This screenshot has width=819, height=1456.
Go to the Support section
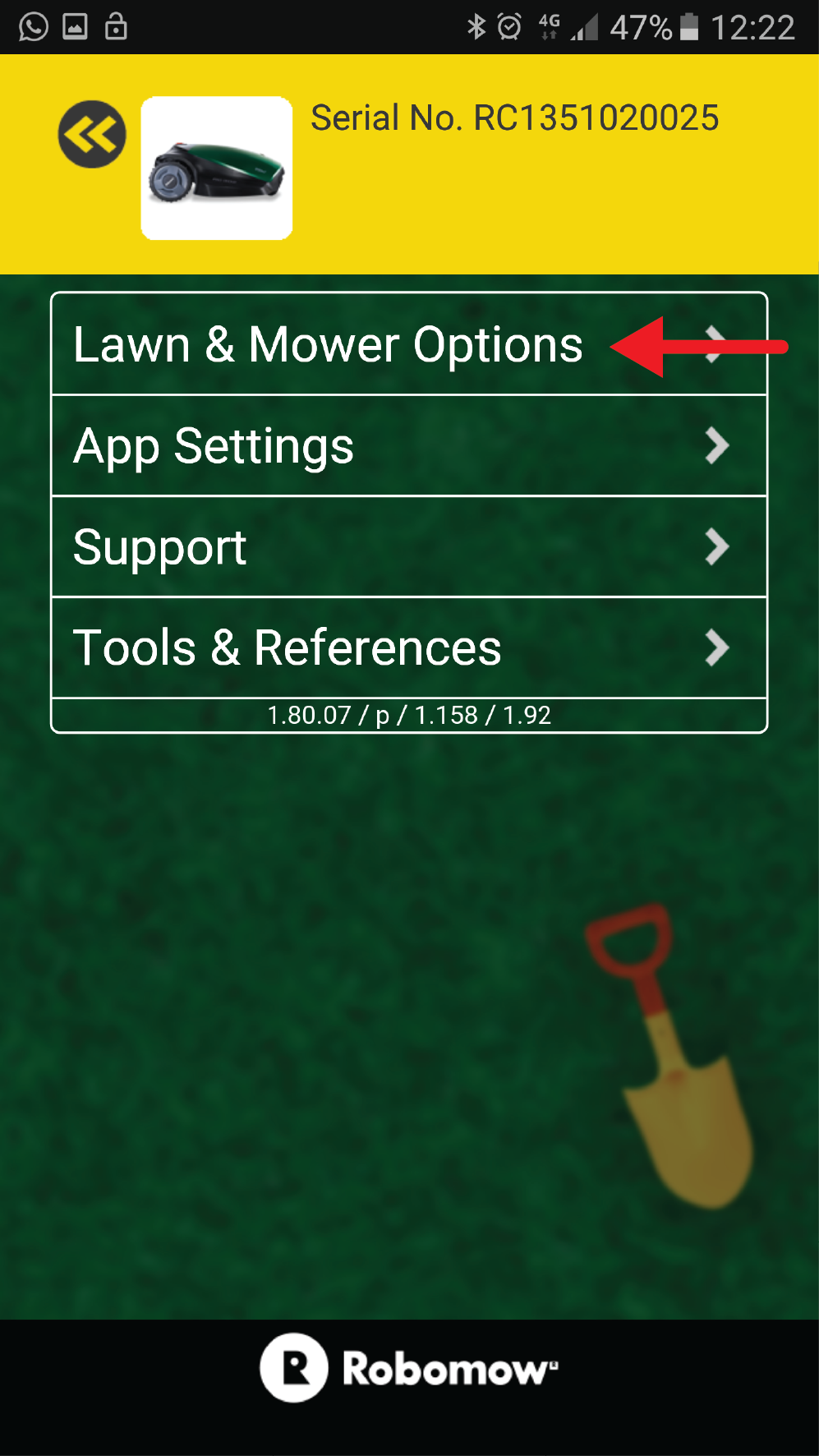(409, 547)
